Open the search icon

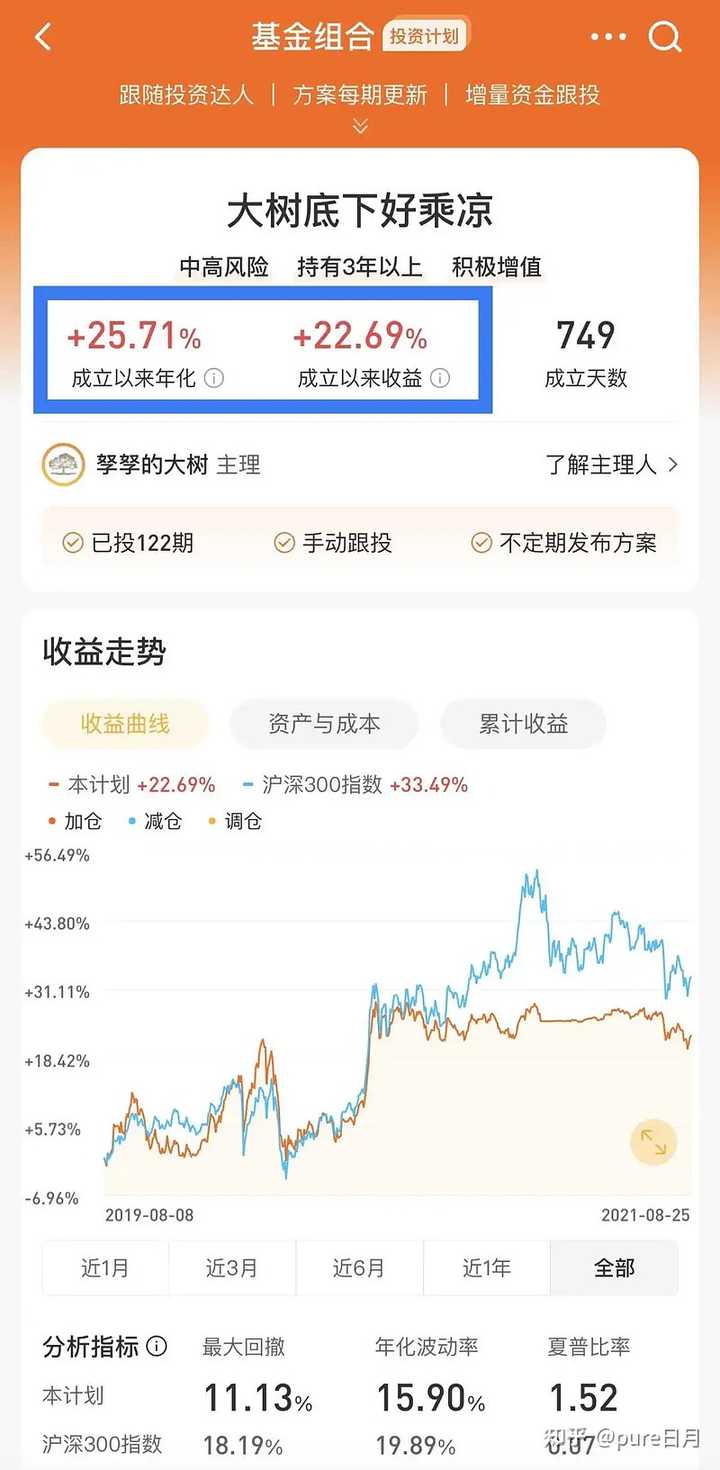664,37
